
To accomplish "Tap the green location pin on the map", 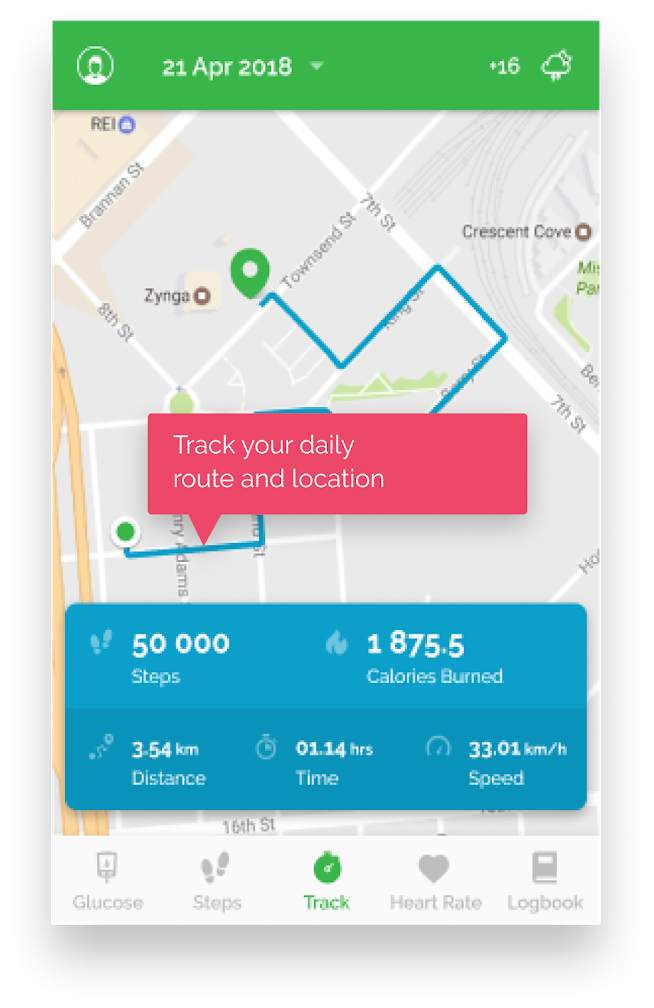I will coord(250,272).
